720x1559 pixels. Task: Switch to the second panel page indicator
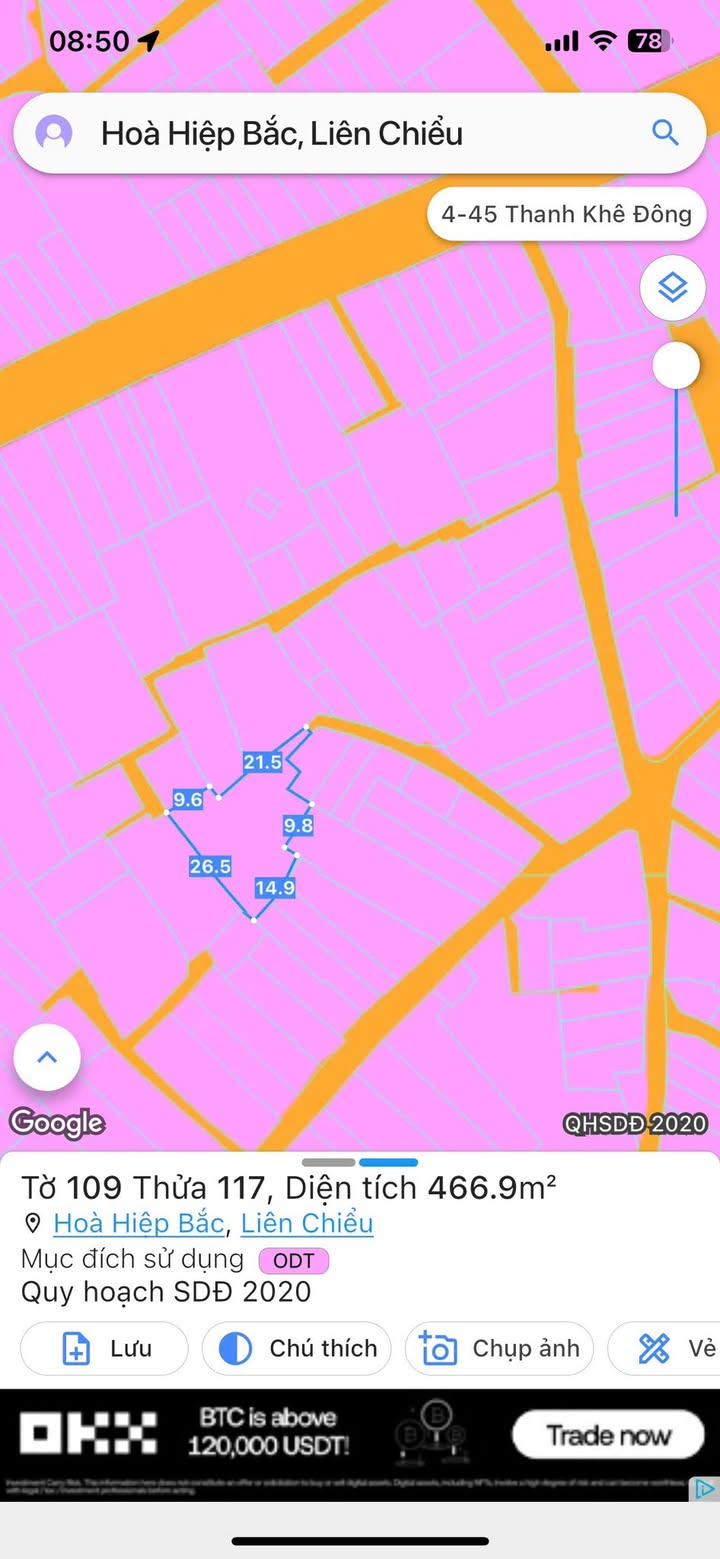(388, 1163)
